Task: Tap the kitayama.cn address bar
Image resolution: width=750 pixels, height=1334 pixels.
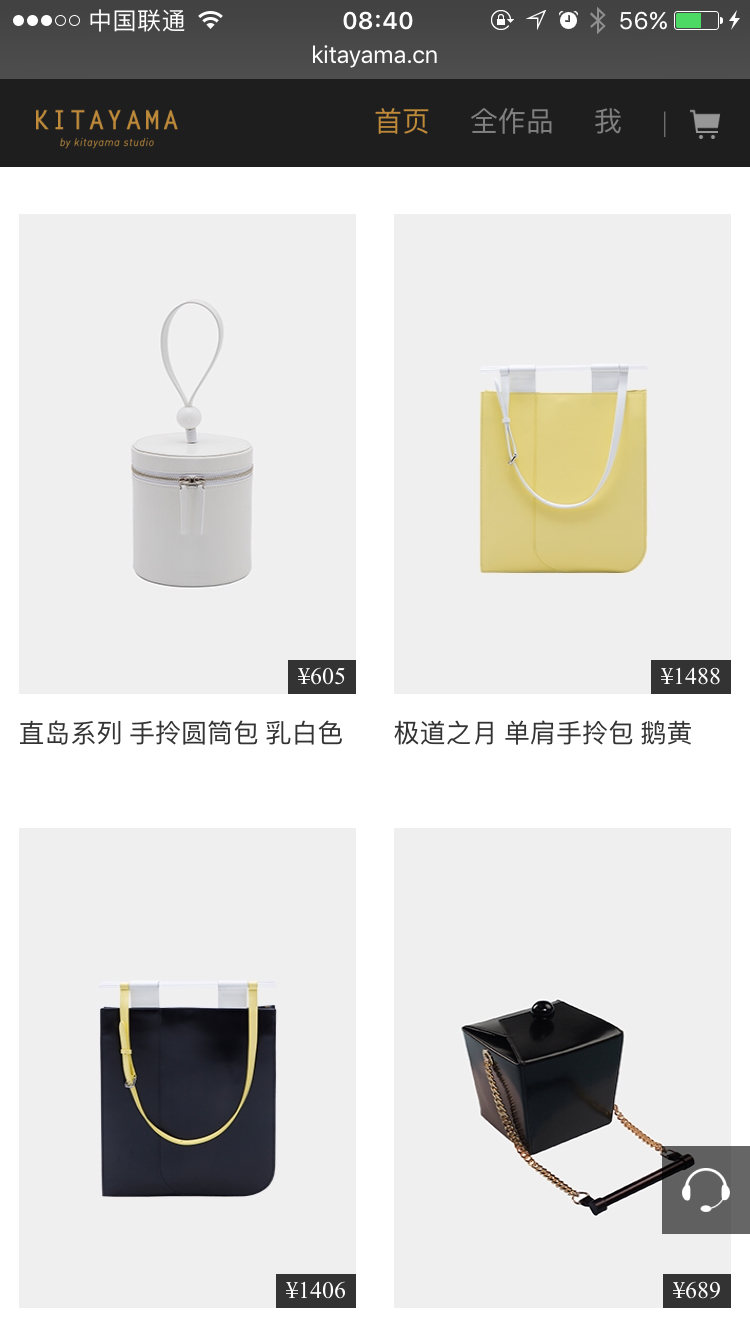Action: (374, 55)
